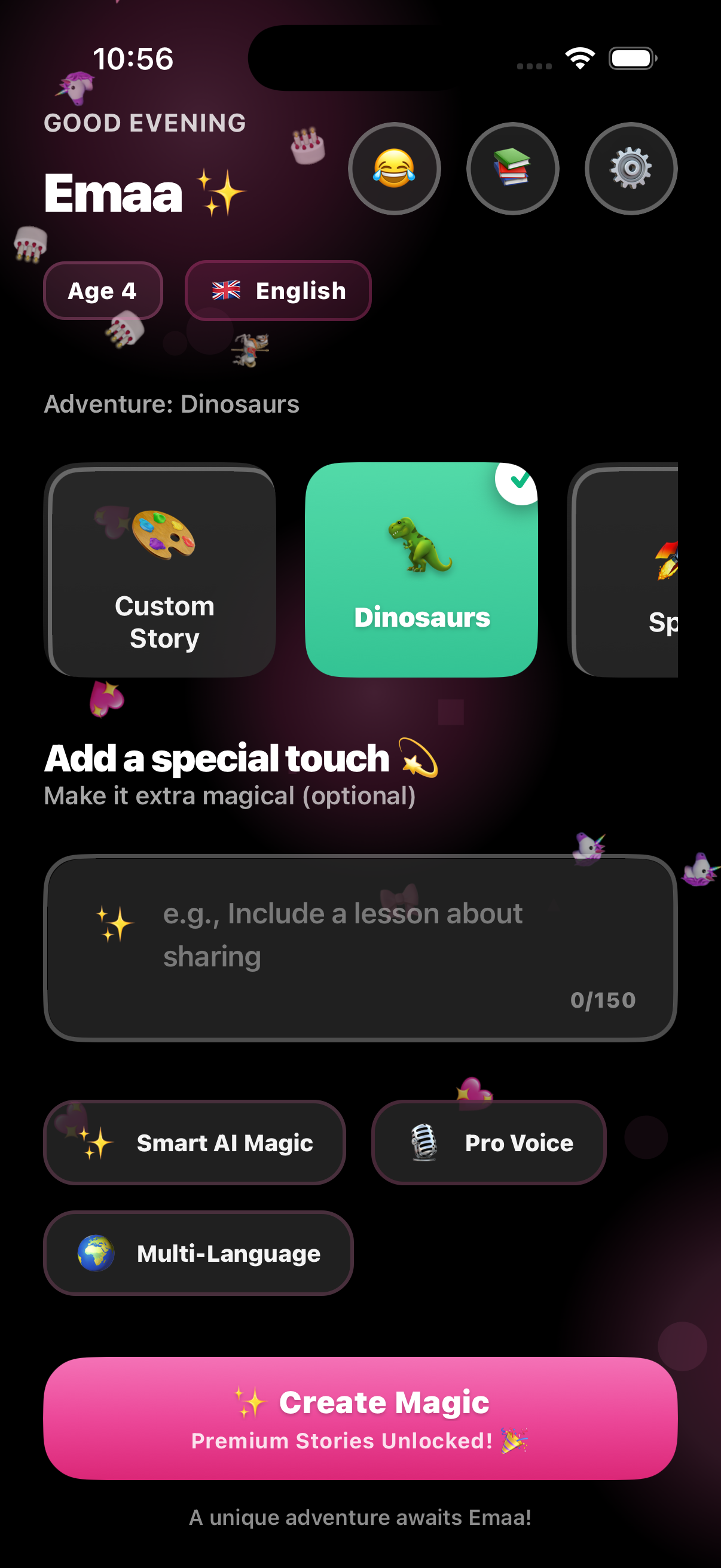Open the story library books icon
Screen dimensions: 721x1568
coord(512,169)
